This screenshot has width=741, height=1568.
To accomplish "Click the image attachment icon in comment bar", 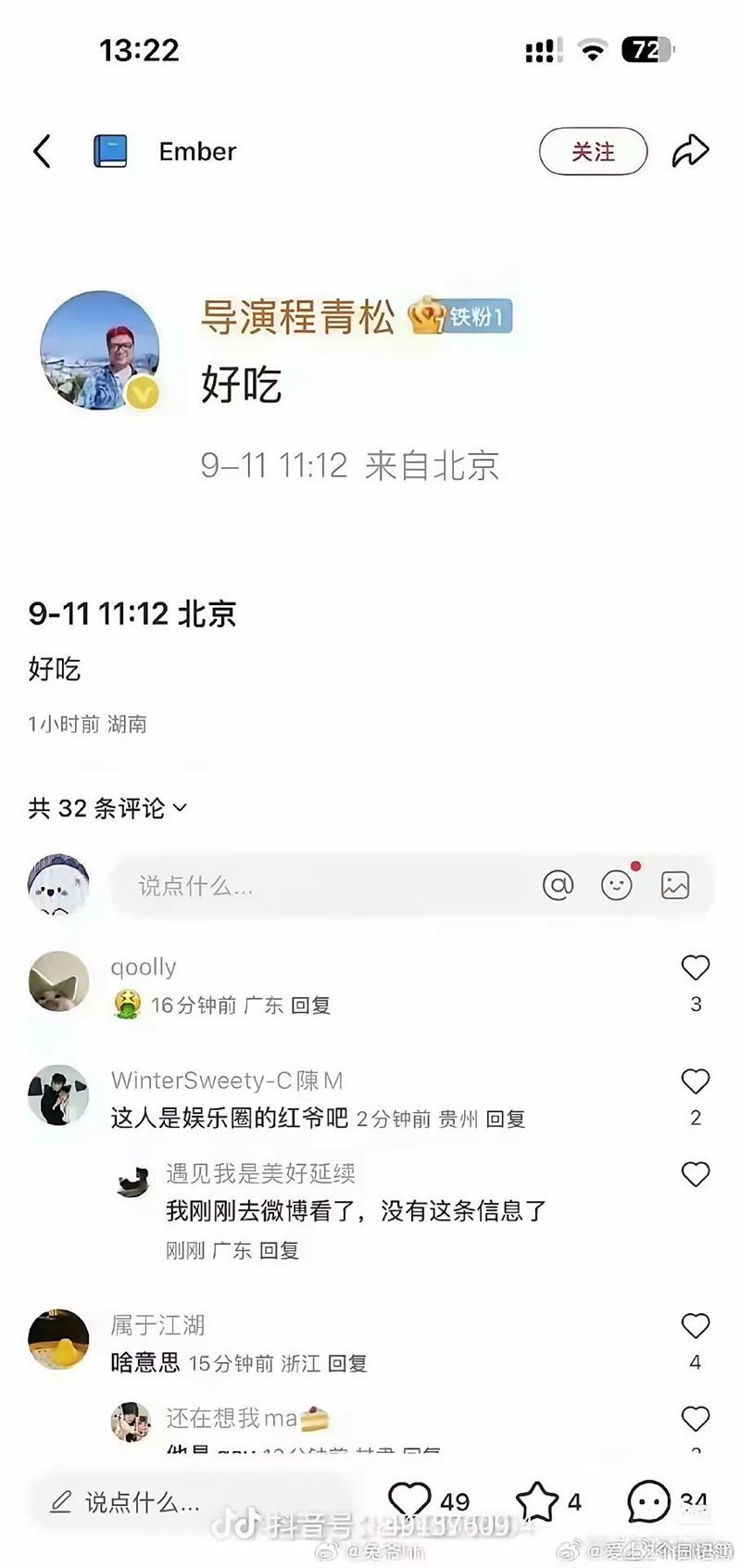I will 677,885.
